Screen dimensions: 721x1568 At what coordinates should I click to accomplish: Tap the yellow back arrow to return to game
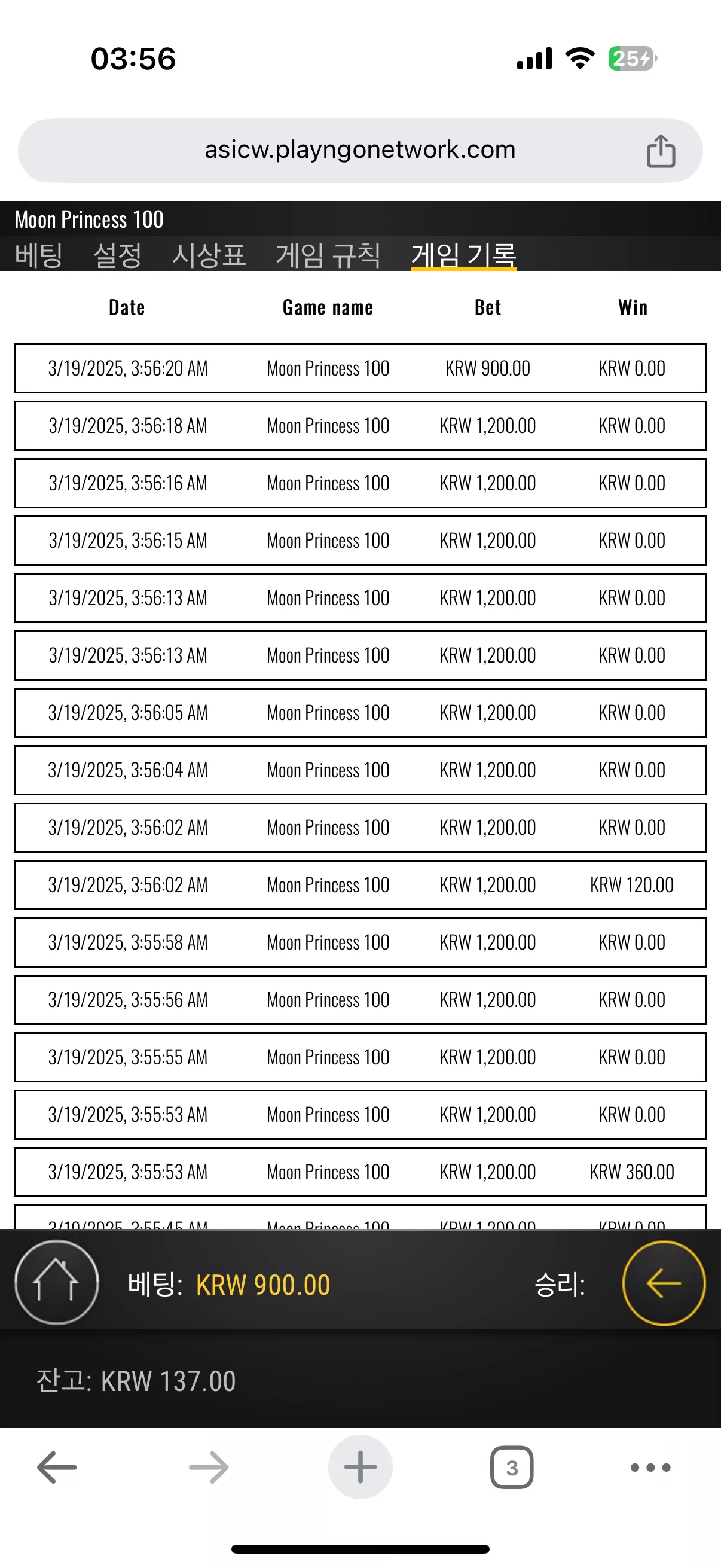point(663,1283)
